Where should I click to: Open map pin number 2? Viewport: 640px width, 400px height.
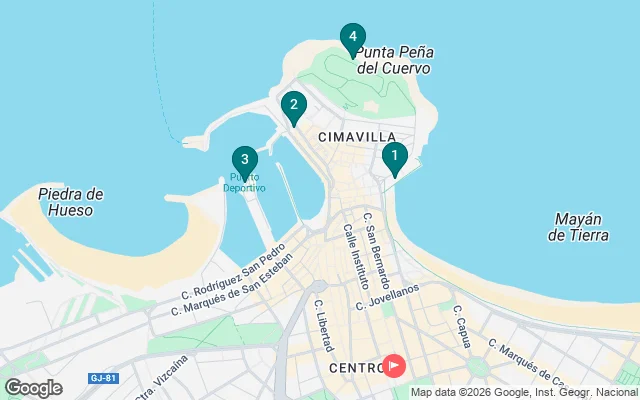(x=292, y=105)
